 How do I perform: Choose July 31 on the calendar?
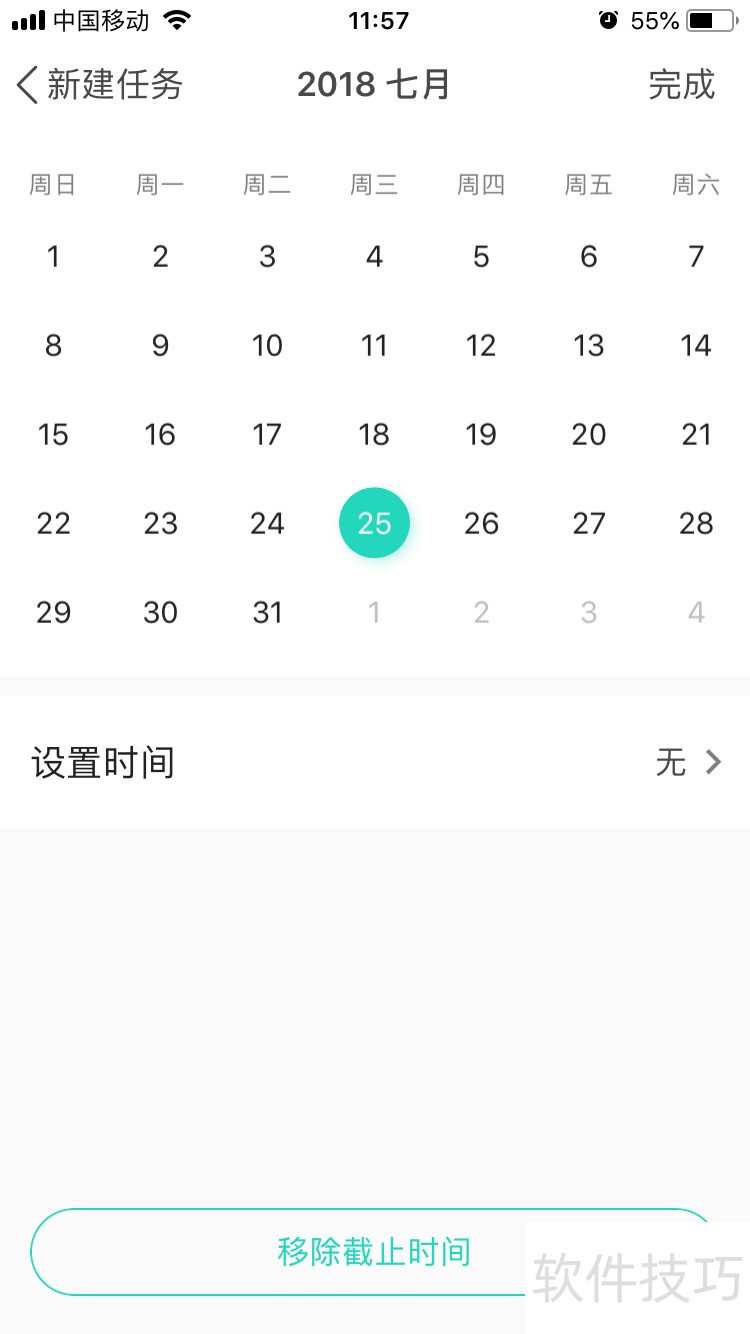click(267, 612)
